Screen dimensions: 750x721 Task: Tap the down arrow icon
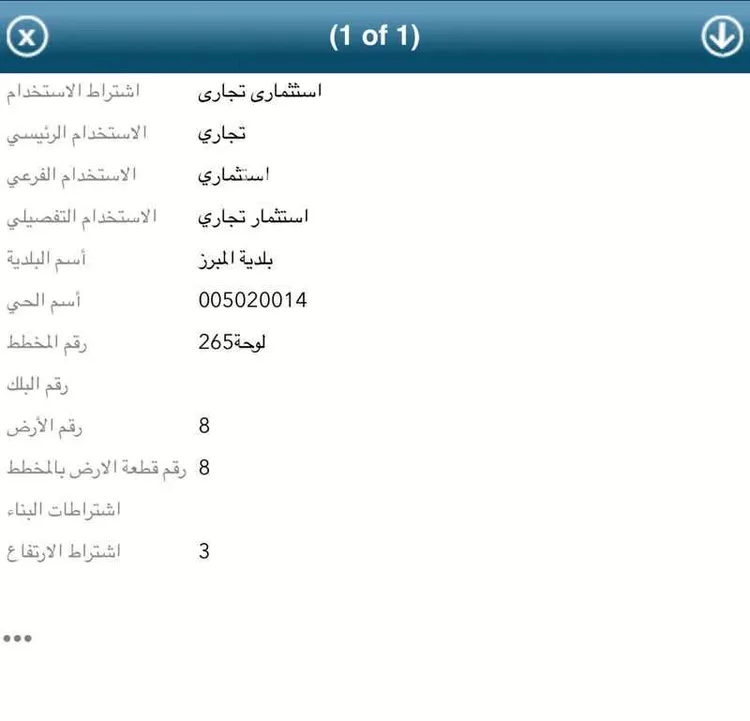pos(720,37)
